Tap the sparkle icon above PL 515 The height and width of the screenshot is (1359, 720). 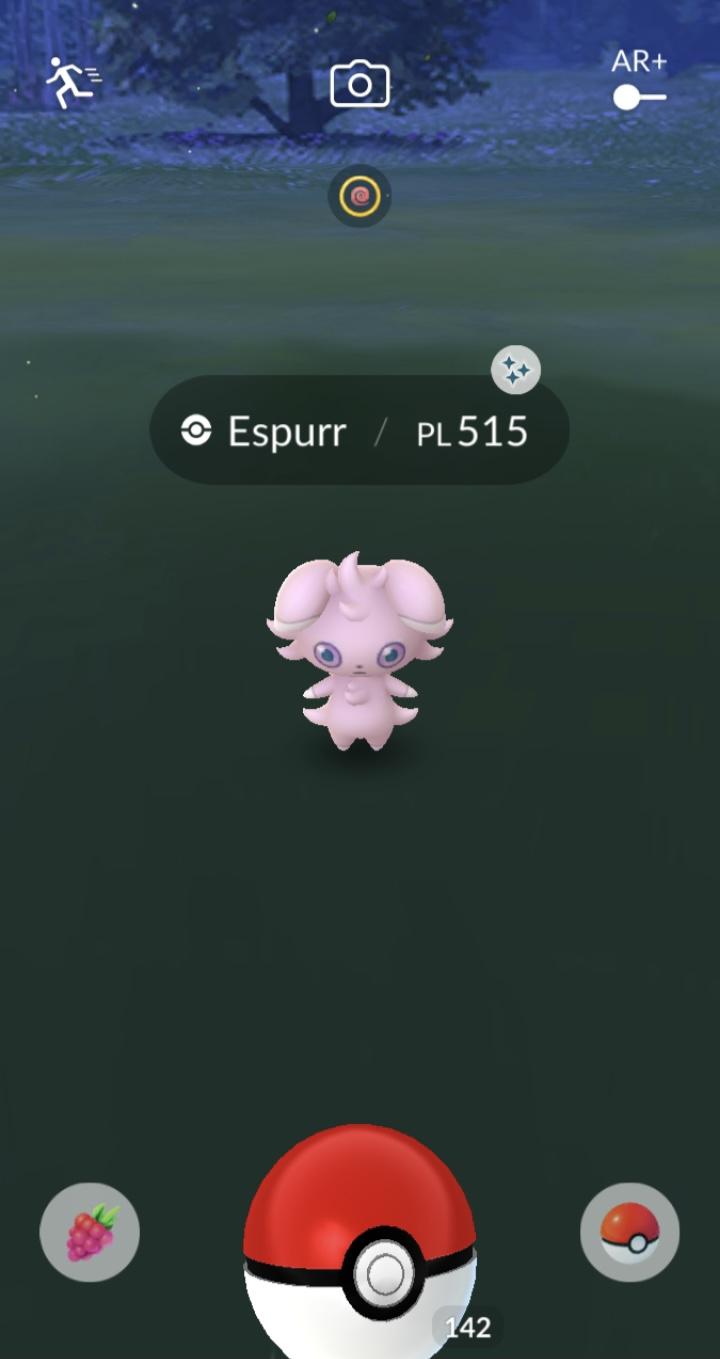point(516,371)
